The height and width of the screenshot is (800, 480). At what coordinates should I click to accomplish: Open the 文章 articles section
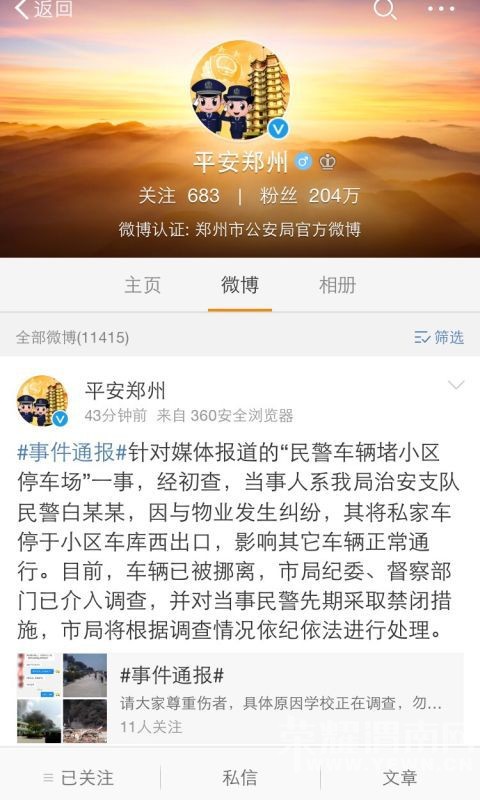pos(400,778)
